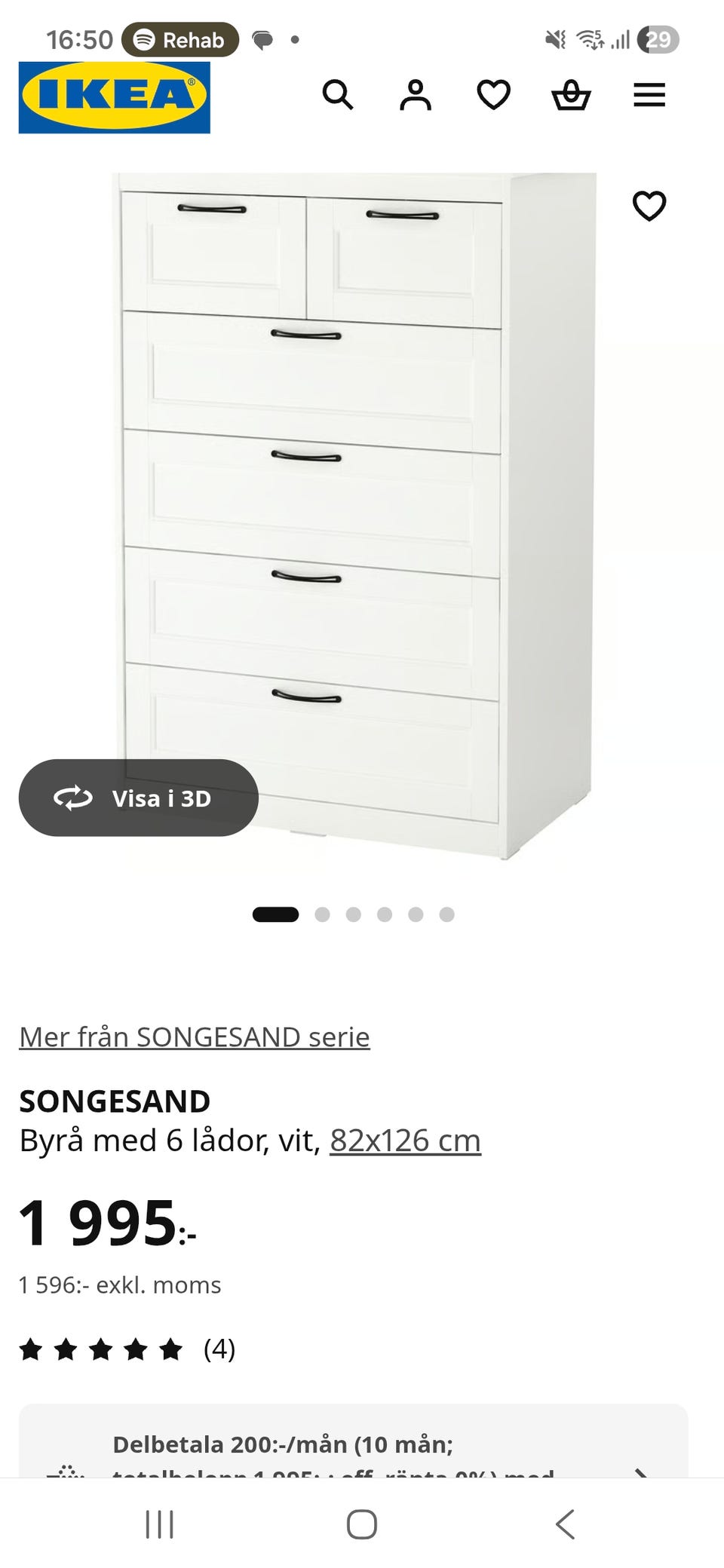Viewport: 724px width, 1568px height.
Task: Open the 82x126 cm size link
Action: pyautogui.click(x=405, y=1141)
